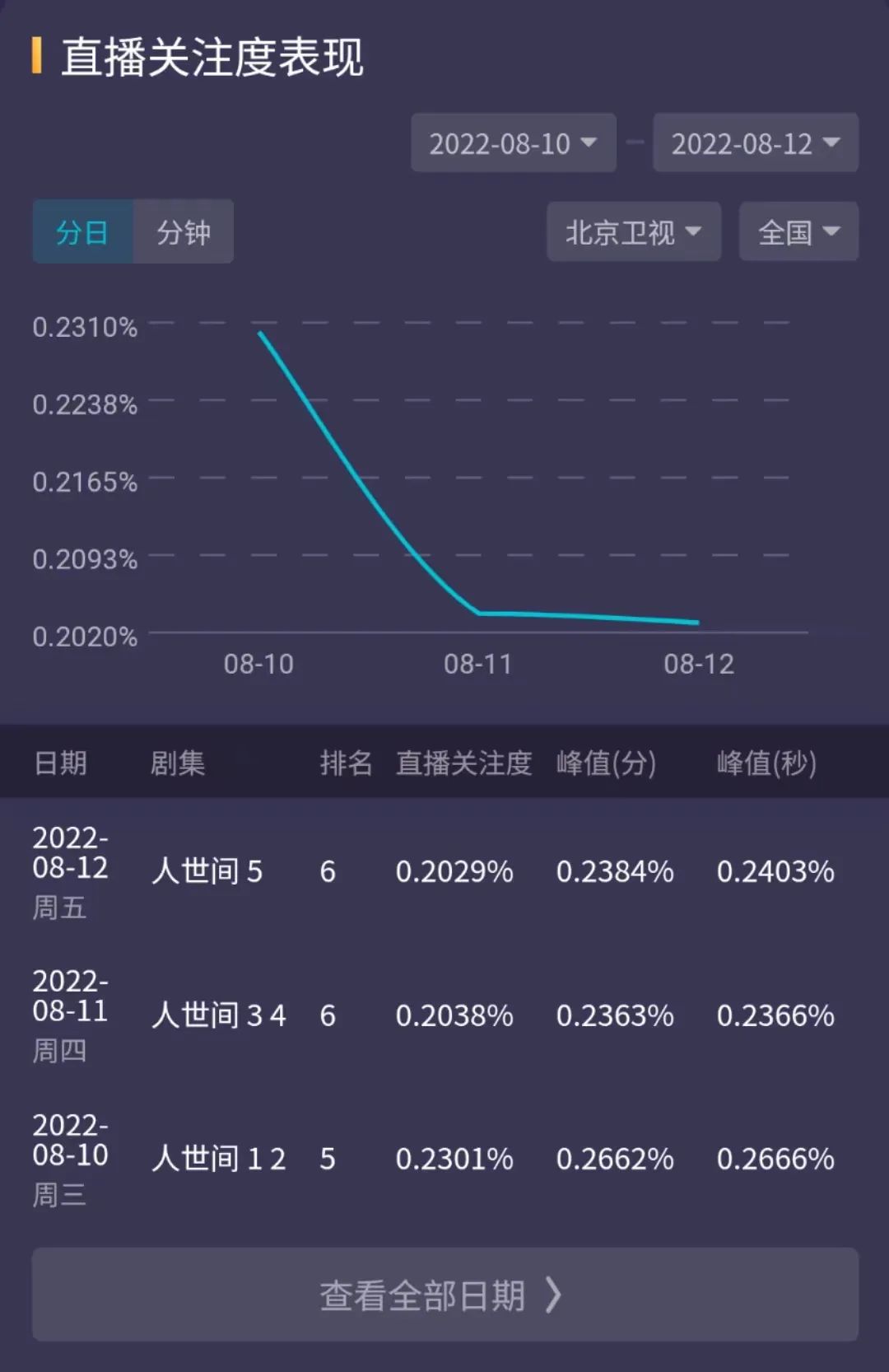Tap 查看全部日期 to view all dates
This screenshot has width=889, height=1372.
pyautogui.click(x=444, y=1295)
